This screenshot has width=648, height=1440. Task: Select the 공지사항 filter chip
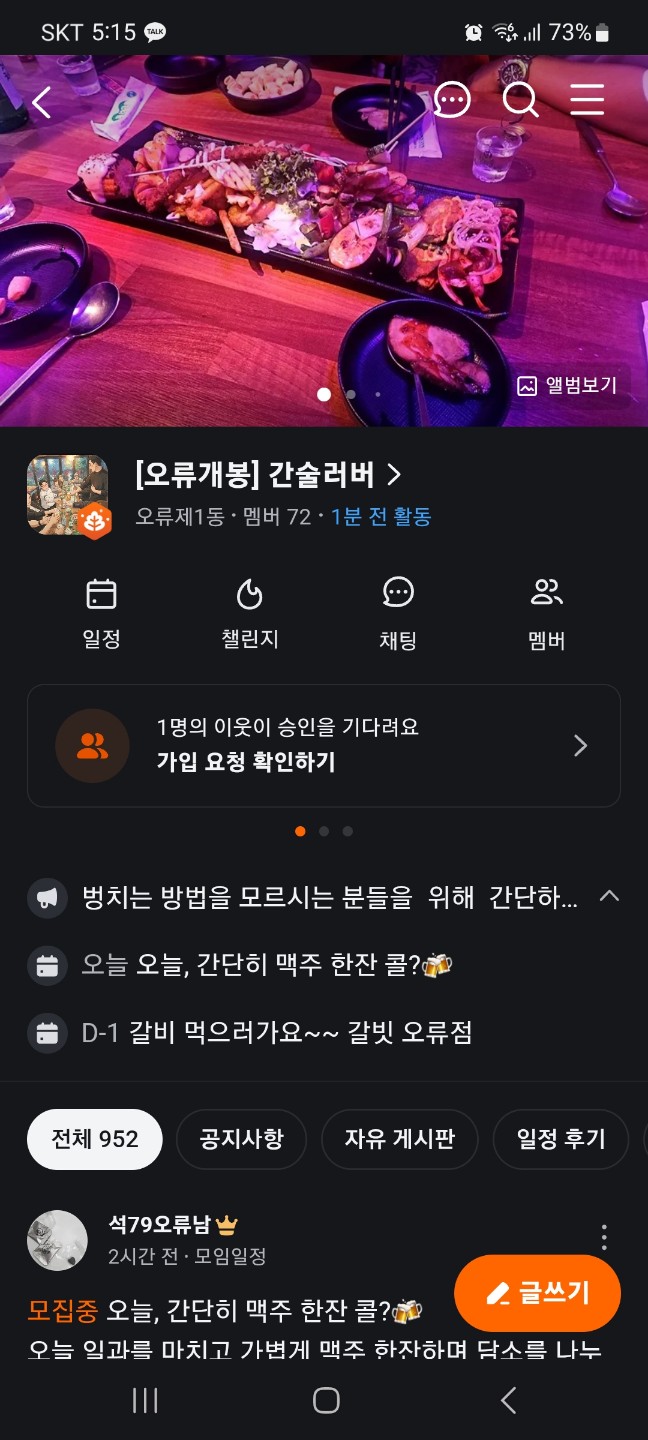tap(241, 1139)
